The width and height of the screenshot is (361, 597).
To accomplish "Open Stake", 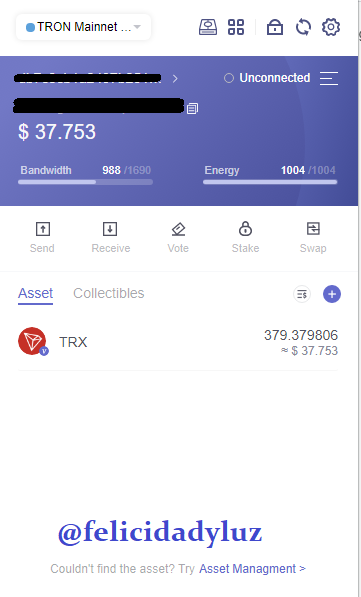I will pyautogui.click(x=245, y=238).
